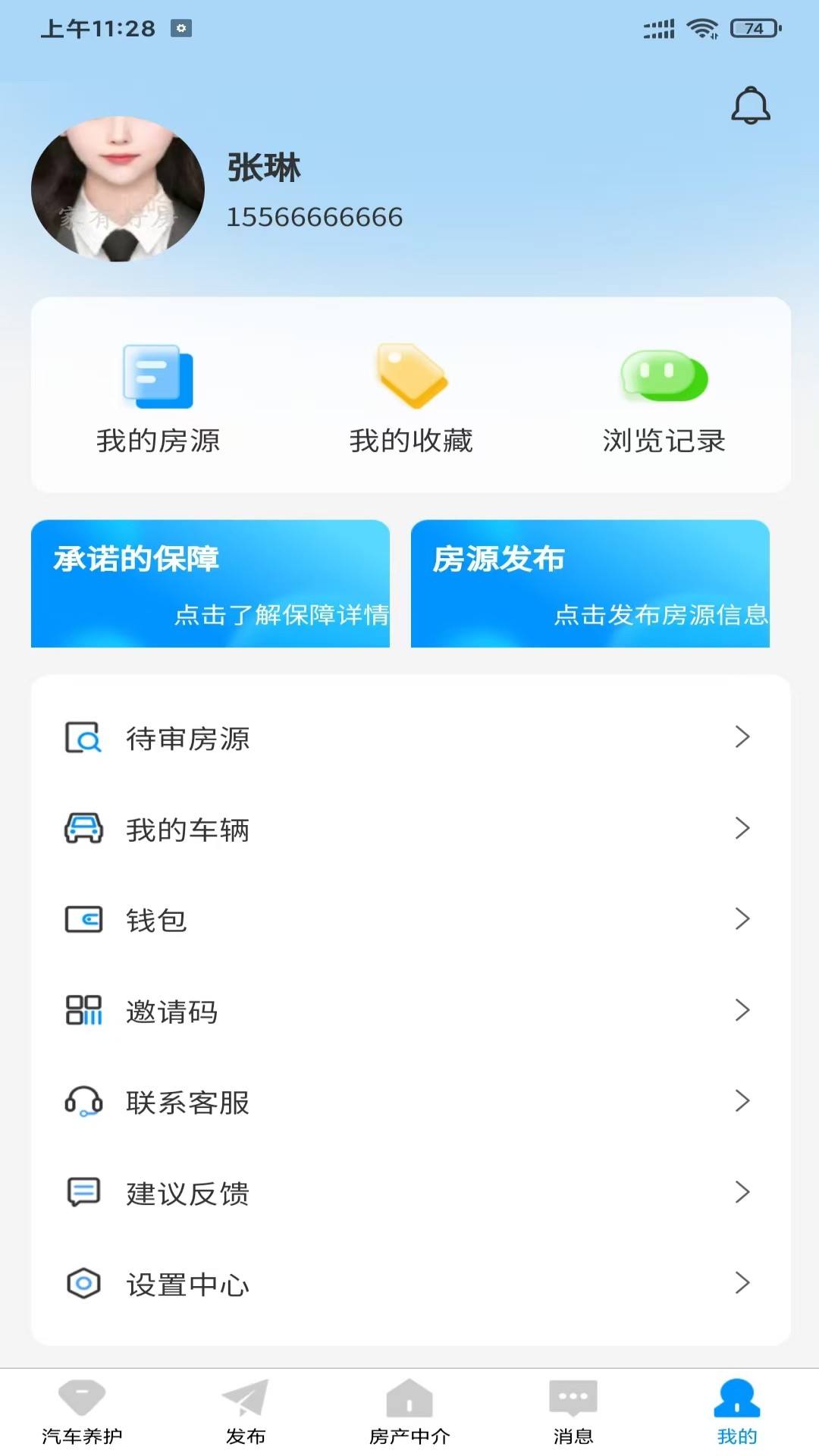Open the 设置中心 settings icon

coord(83,1284)
